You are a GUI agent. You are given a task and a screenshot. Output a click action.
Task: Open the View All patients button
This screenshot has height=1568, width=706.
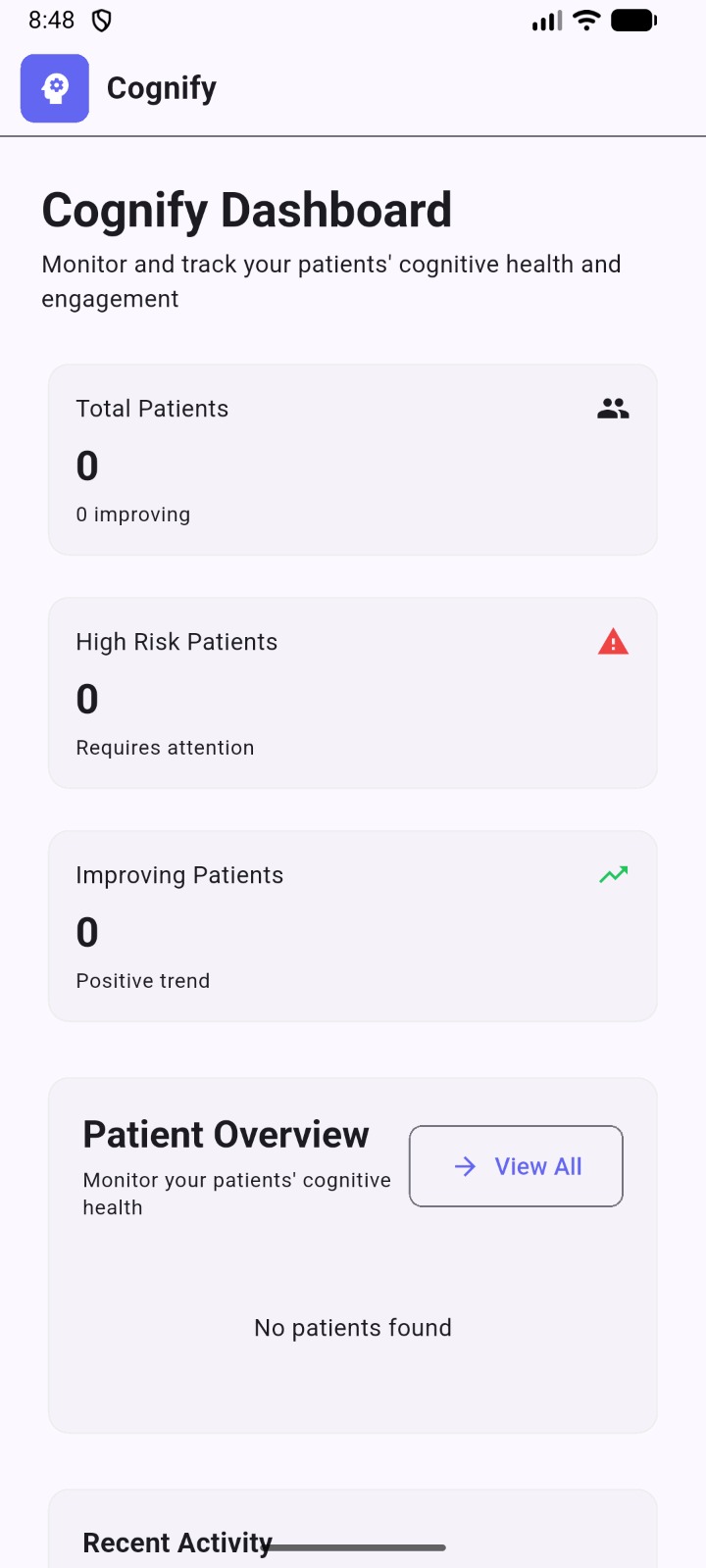(x=516, y=1166)
